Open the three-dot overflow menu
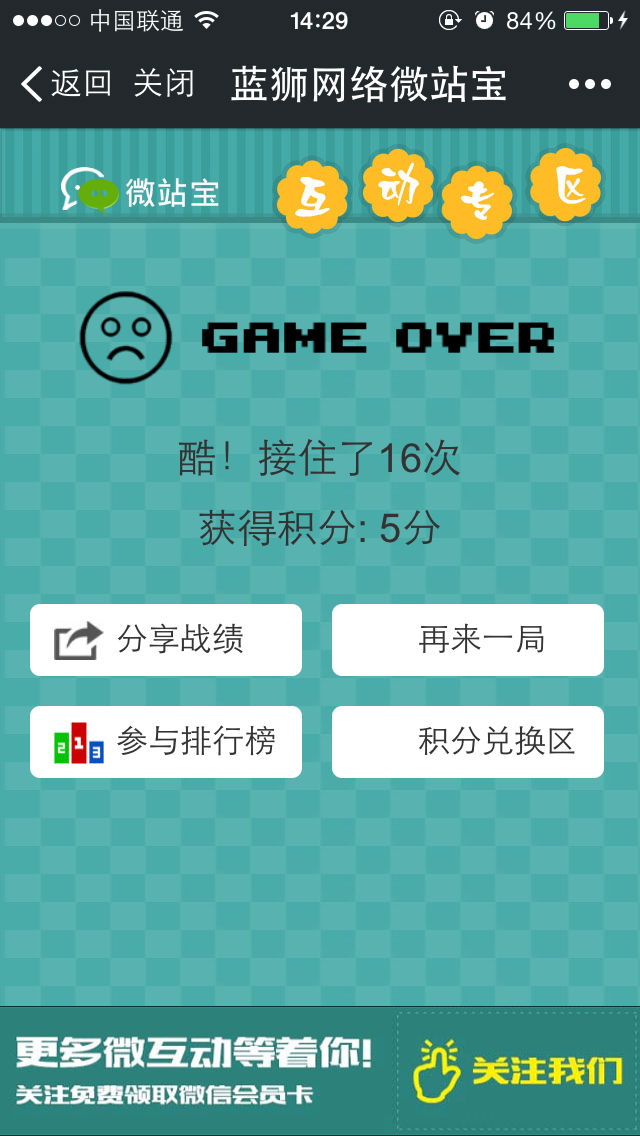Viewport: 640px width, 1136px height. [x=589, y=85]
